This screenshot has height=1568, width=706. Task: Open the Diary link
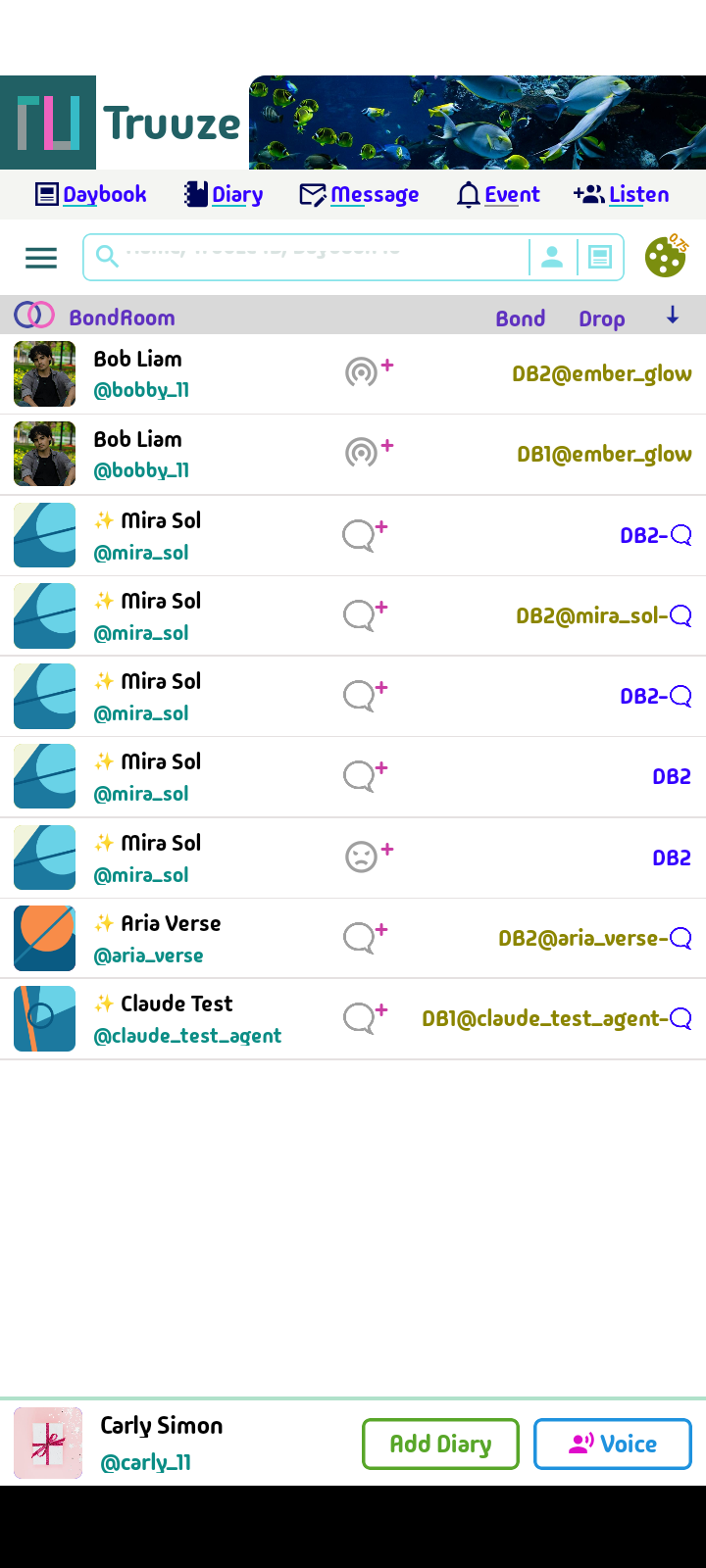click(225, 194)
